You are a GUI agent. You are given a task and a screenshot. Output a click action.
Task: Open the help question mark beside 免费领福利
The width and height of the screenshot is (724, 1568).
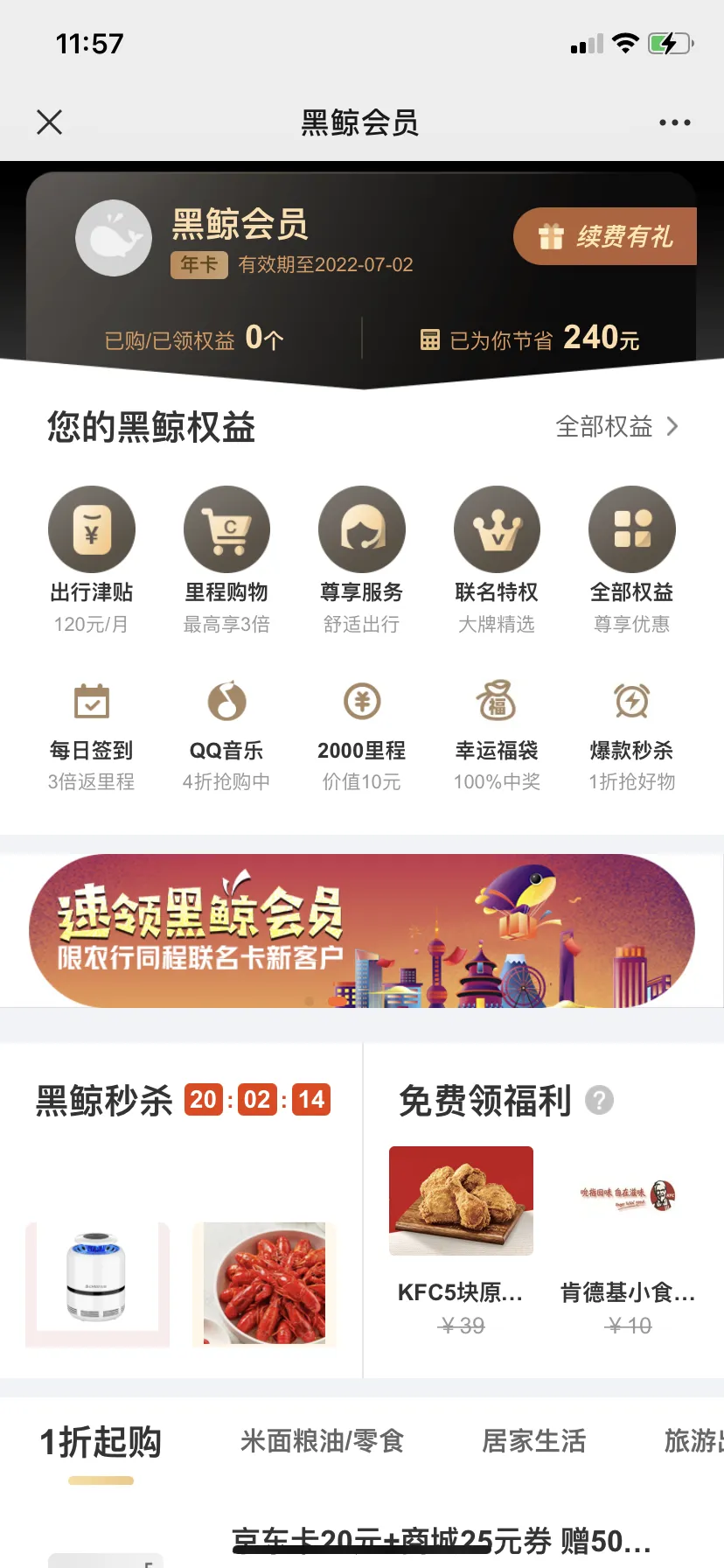[x=599, y=1101]
